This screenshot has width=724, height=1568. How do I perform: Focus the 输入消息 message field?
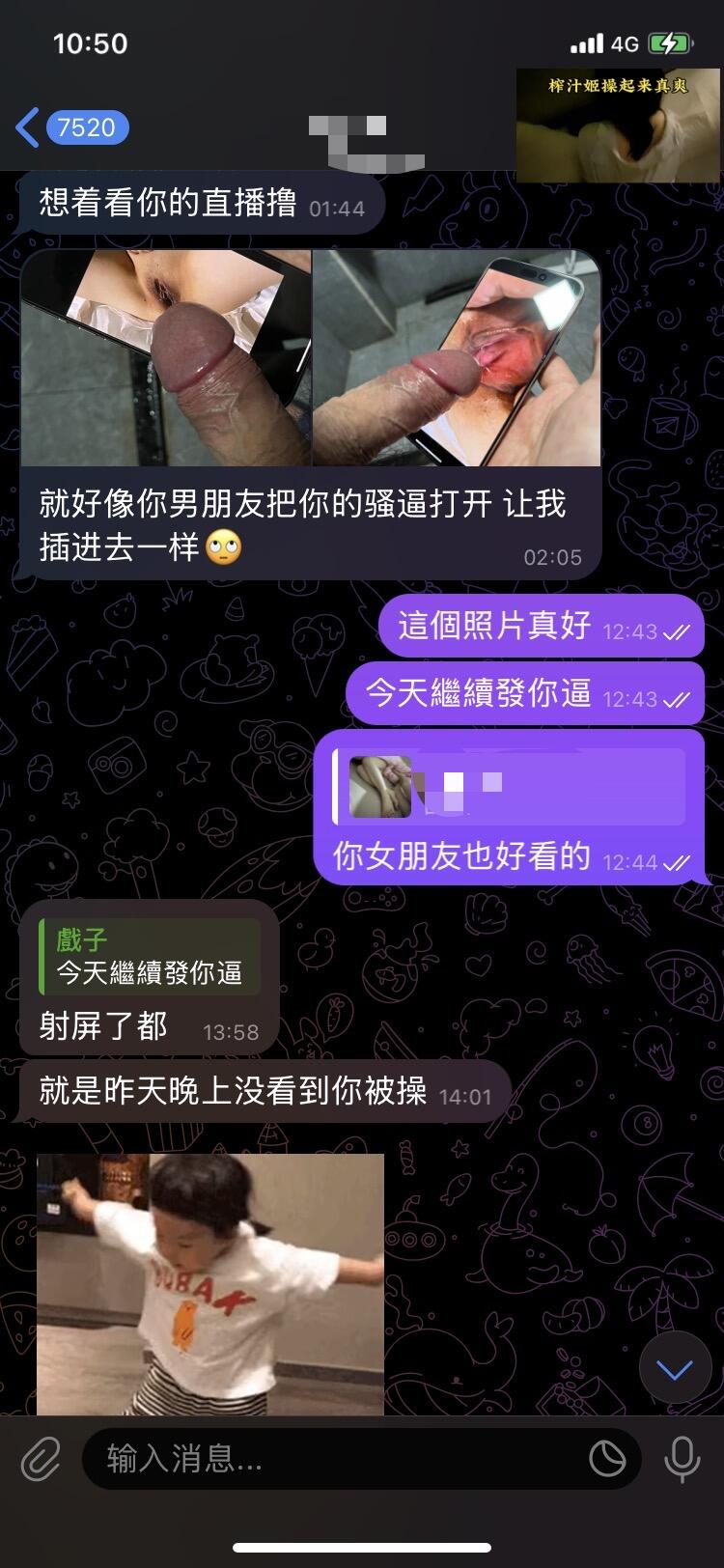tap(328, 1459)
